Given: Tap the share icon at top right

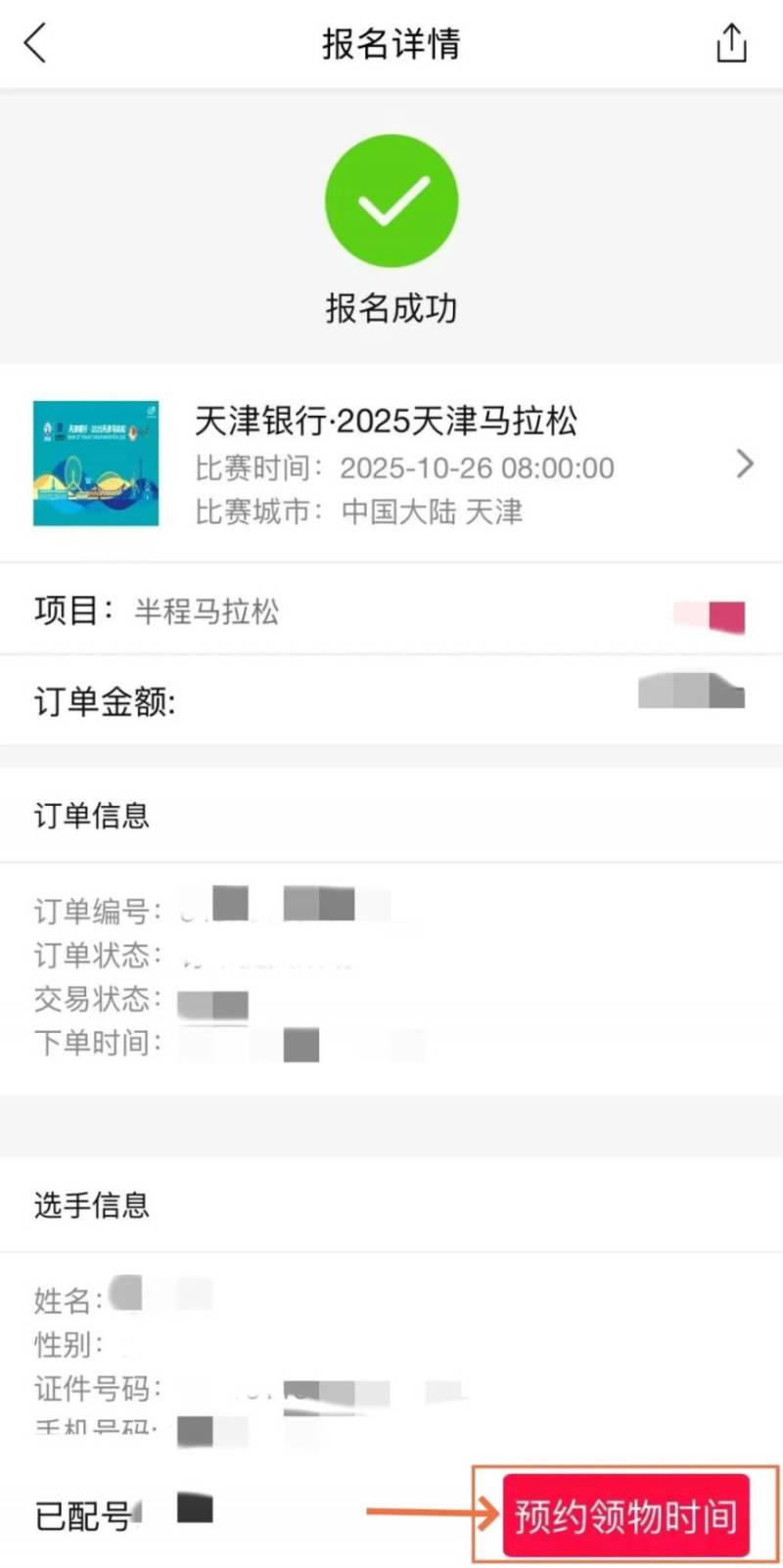Looking at the screenshot, I should [730, 43].
